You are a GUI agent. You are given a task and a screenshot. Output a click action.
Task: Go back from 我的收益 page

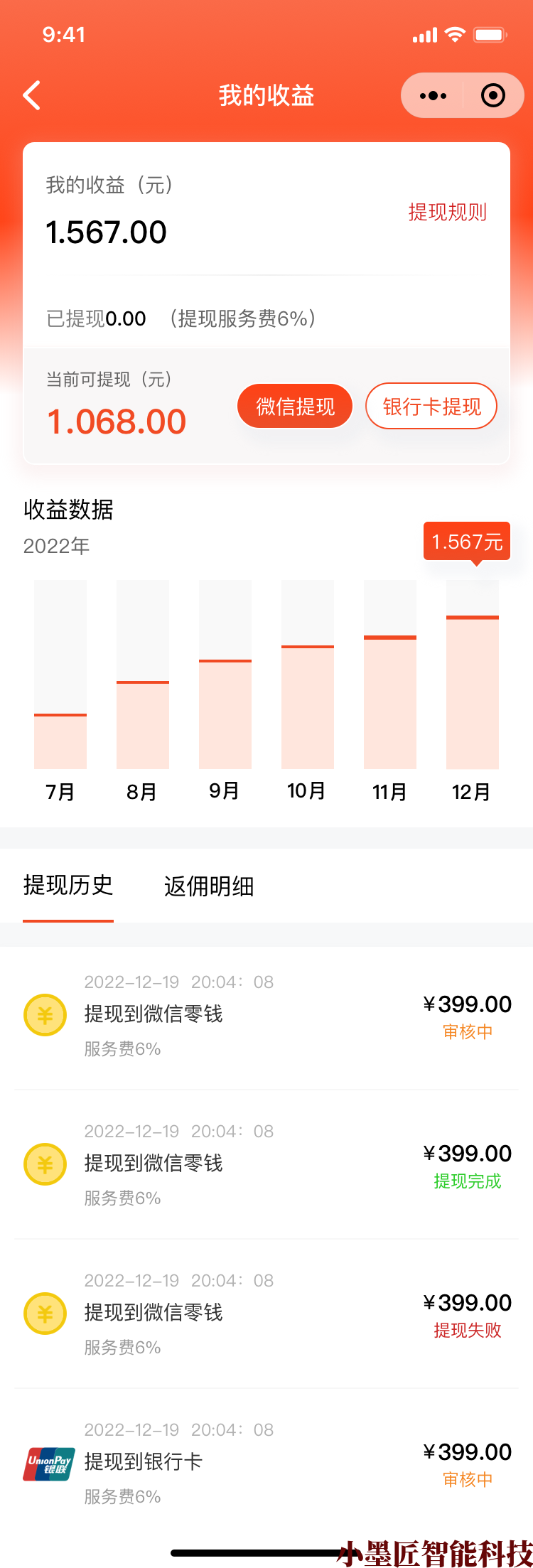pos(32,95)
